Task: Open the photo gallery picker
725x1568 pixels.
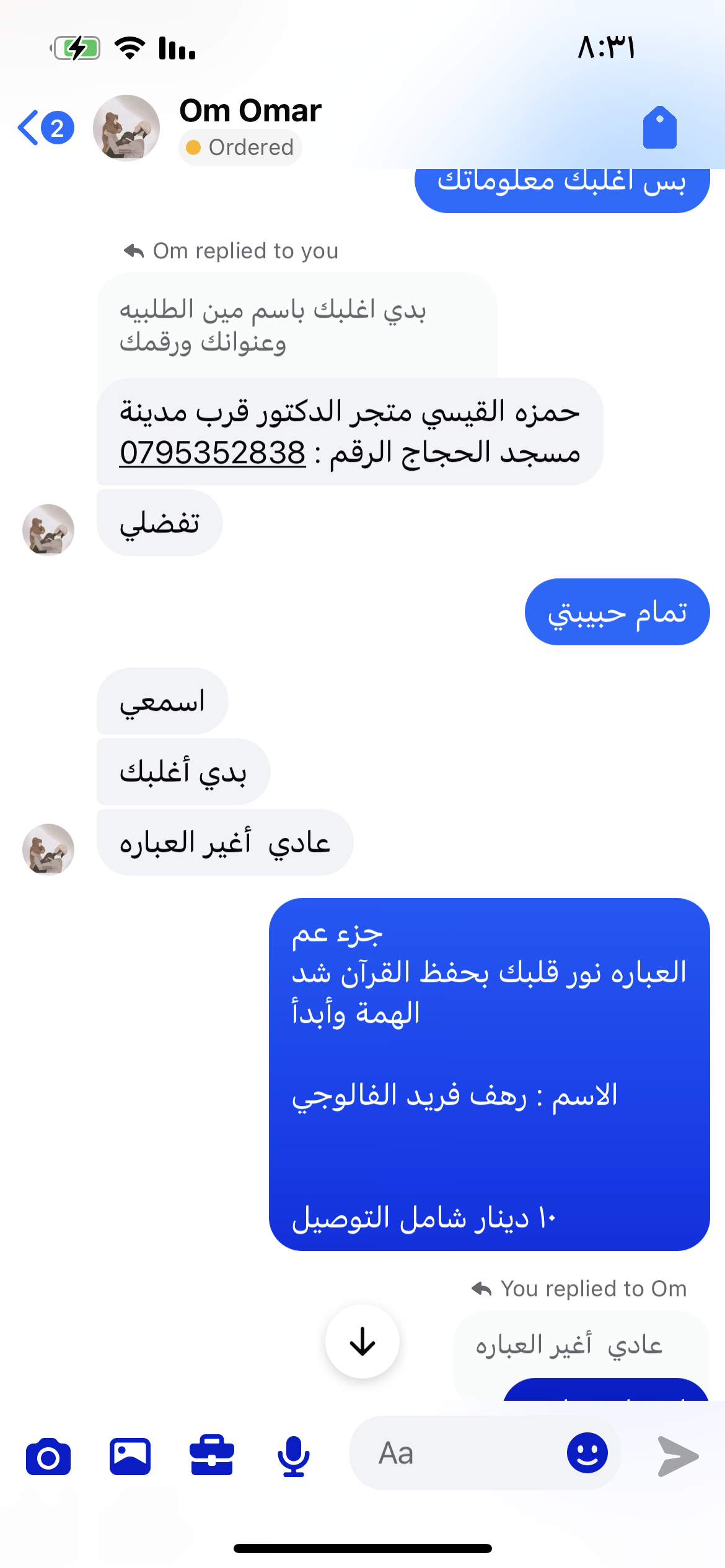Action: (130, 1457)
